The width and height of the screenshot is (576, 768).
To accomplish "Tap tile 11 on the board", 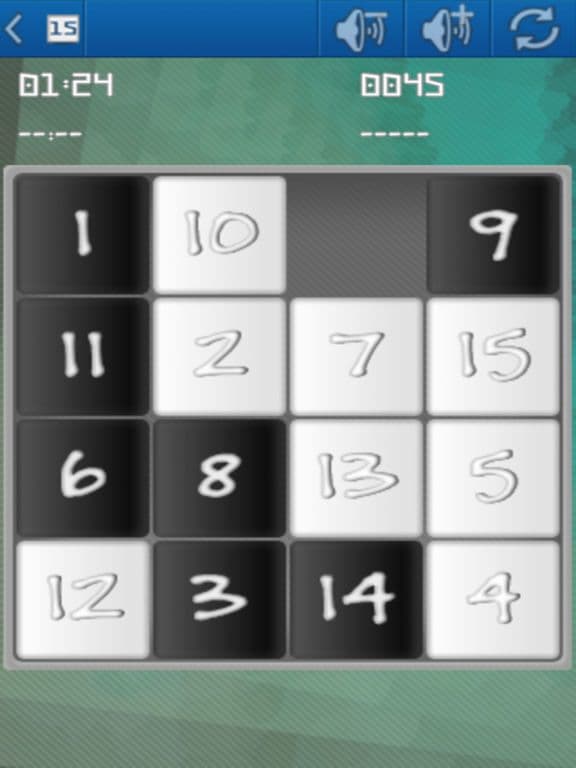I will click(83, 357).
